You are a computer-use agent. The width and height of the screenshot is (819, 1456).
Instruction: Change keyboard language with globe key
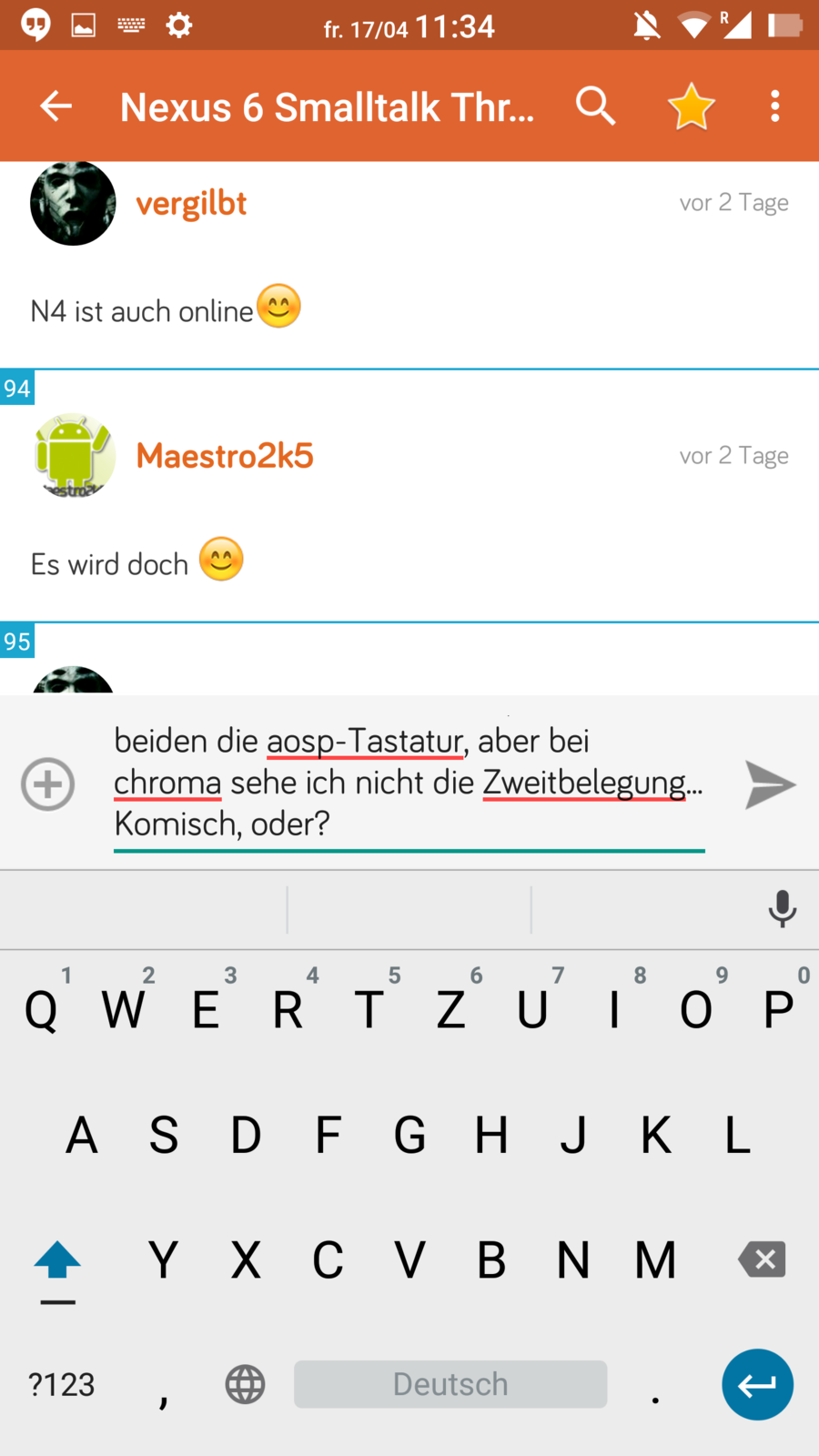245,1384
